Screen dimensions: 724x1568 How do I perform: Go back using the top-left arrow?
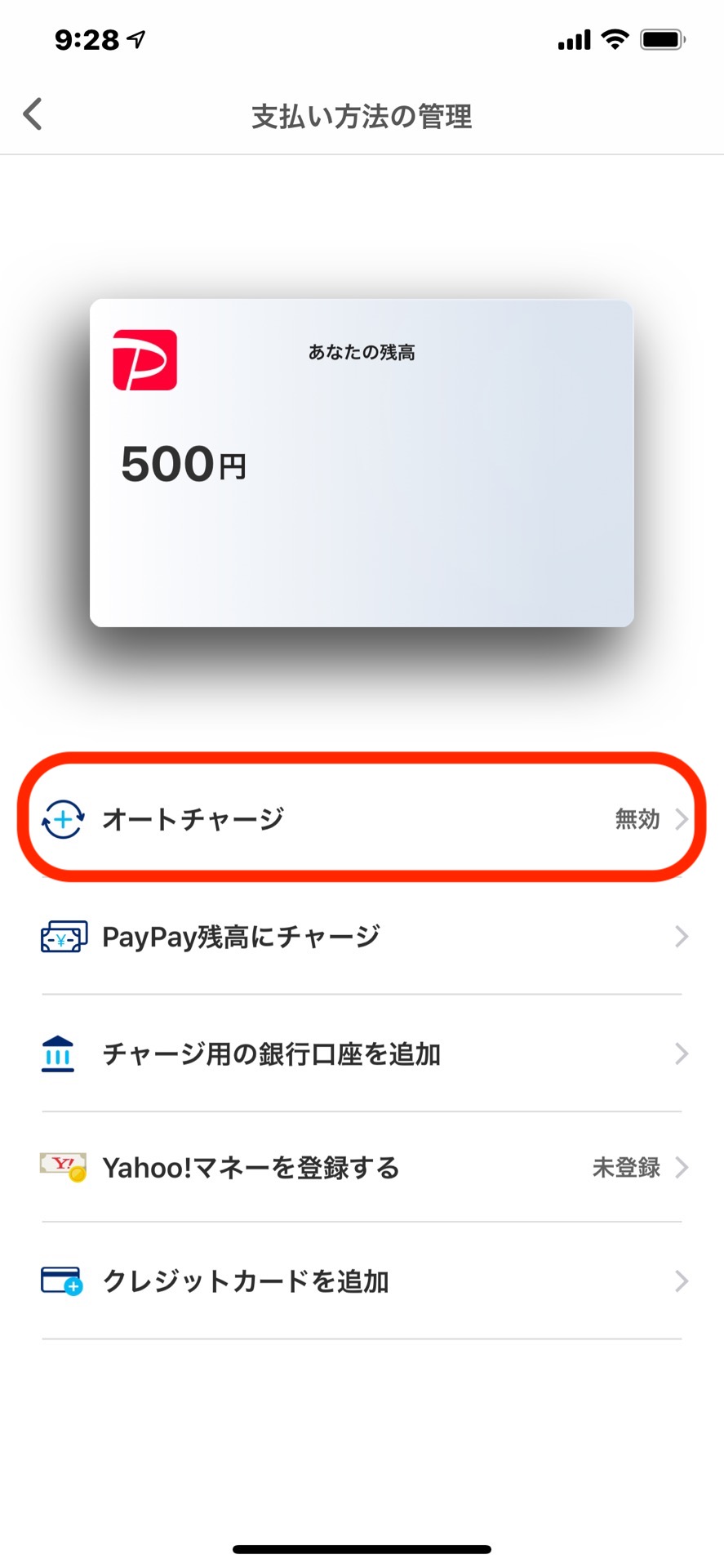(x=33, y=114)
